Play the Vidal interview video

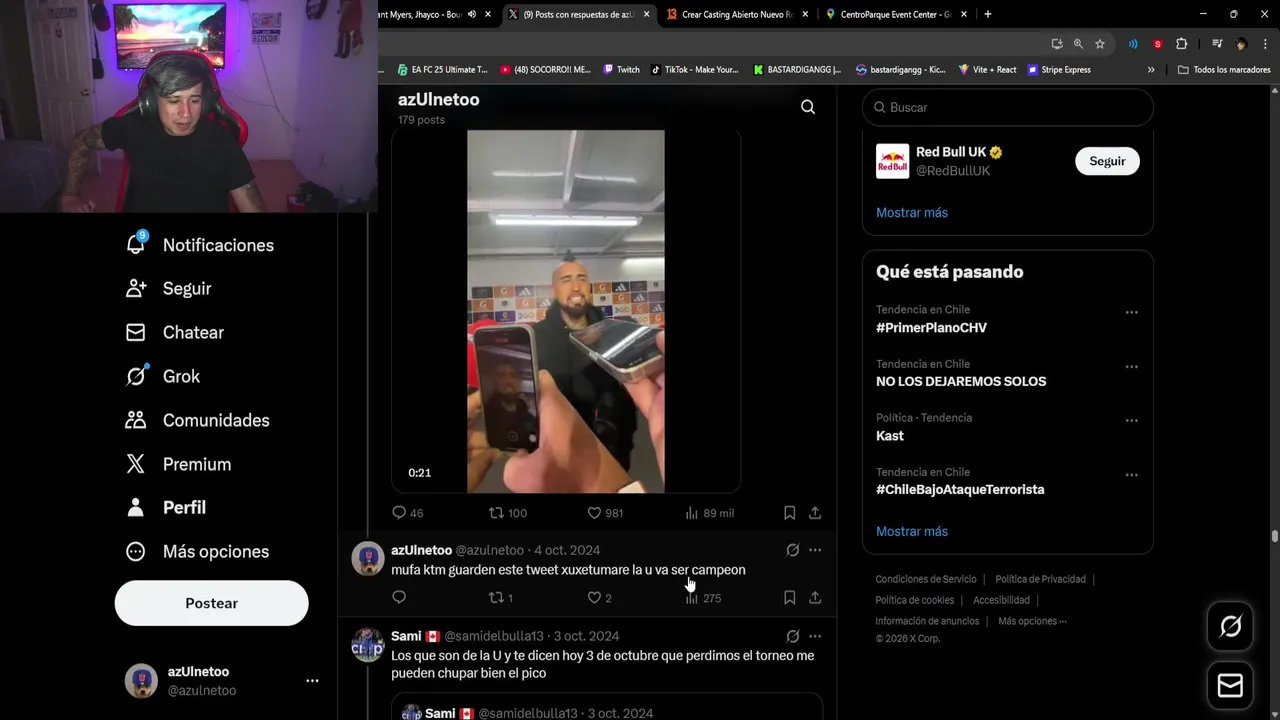(x=566, y=311)
